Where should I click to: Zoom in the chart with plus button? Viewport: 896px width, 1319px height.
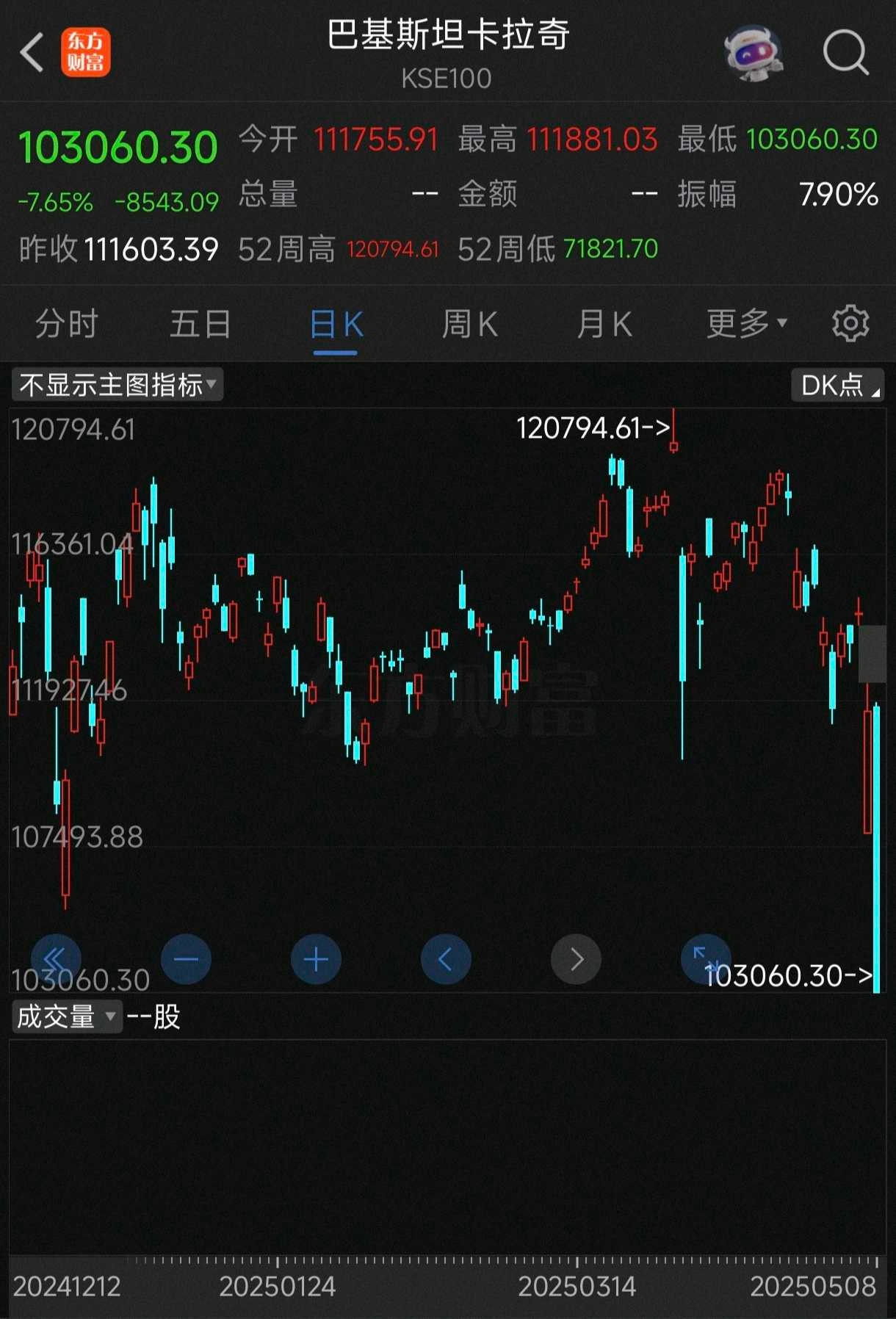click(x=316, y=959)
